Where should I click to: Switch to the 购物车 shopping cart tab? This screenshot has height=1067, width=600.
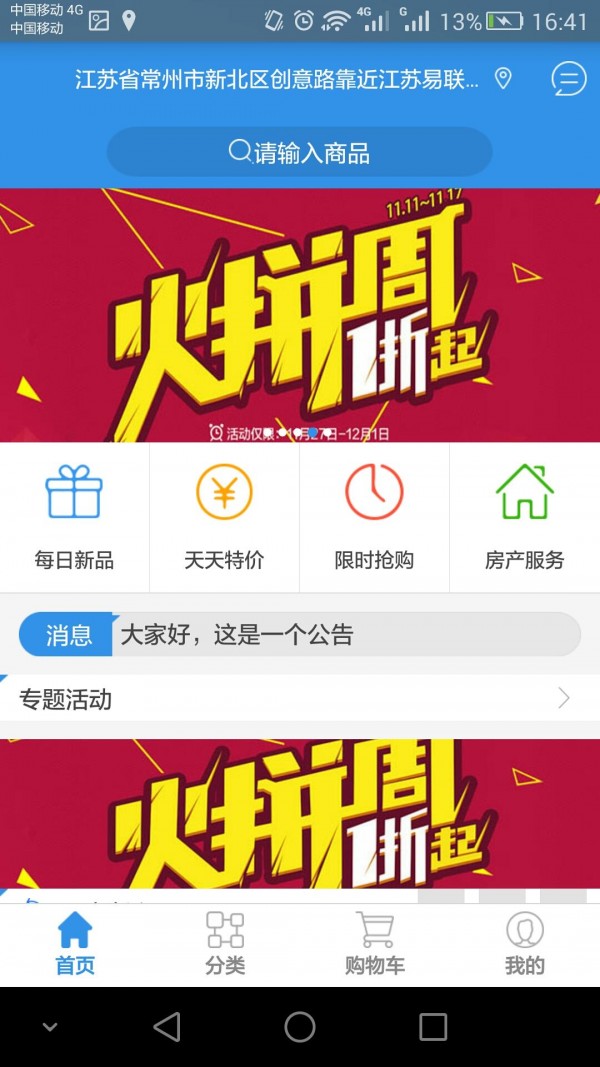(375, 944)
